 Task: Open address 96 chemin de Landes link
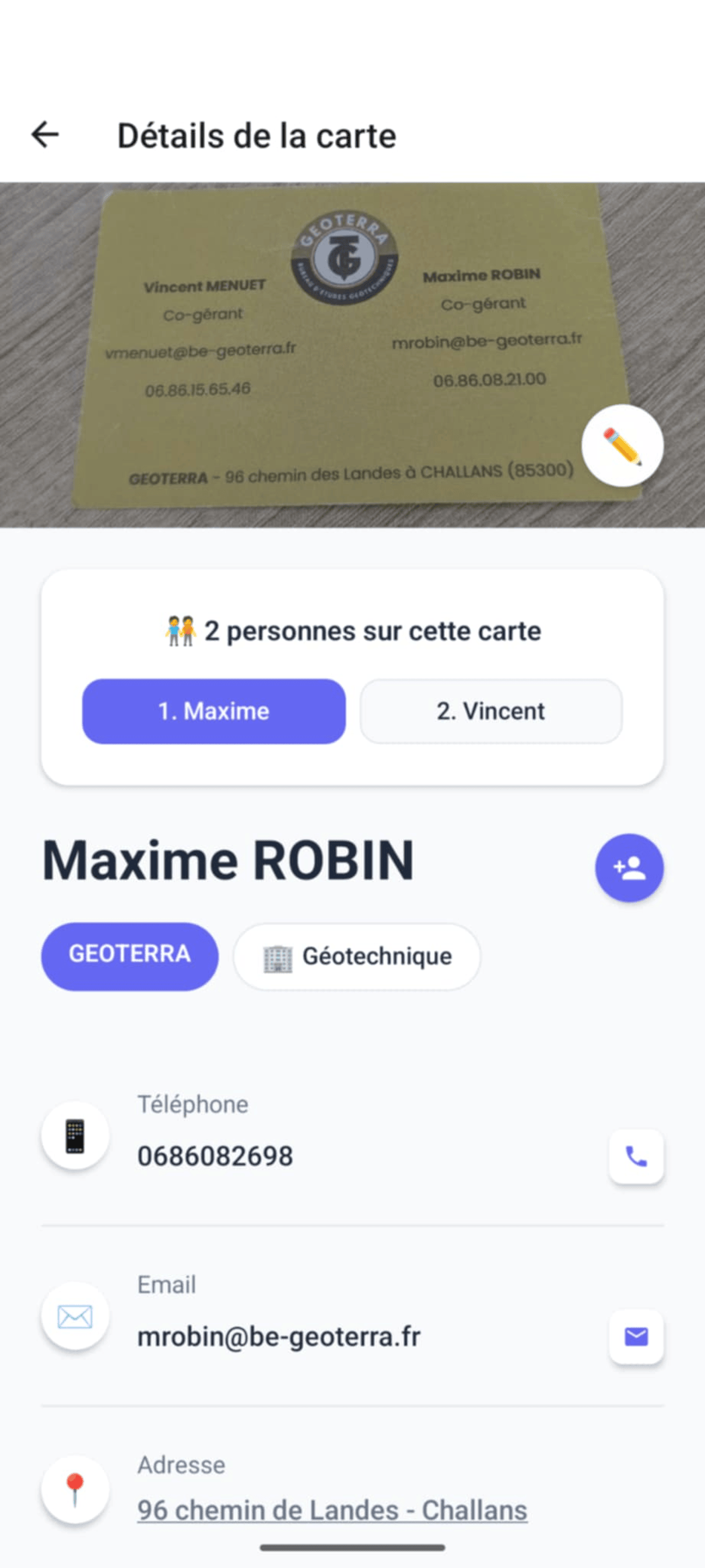click(332, 1510)
